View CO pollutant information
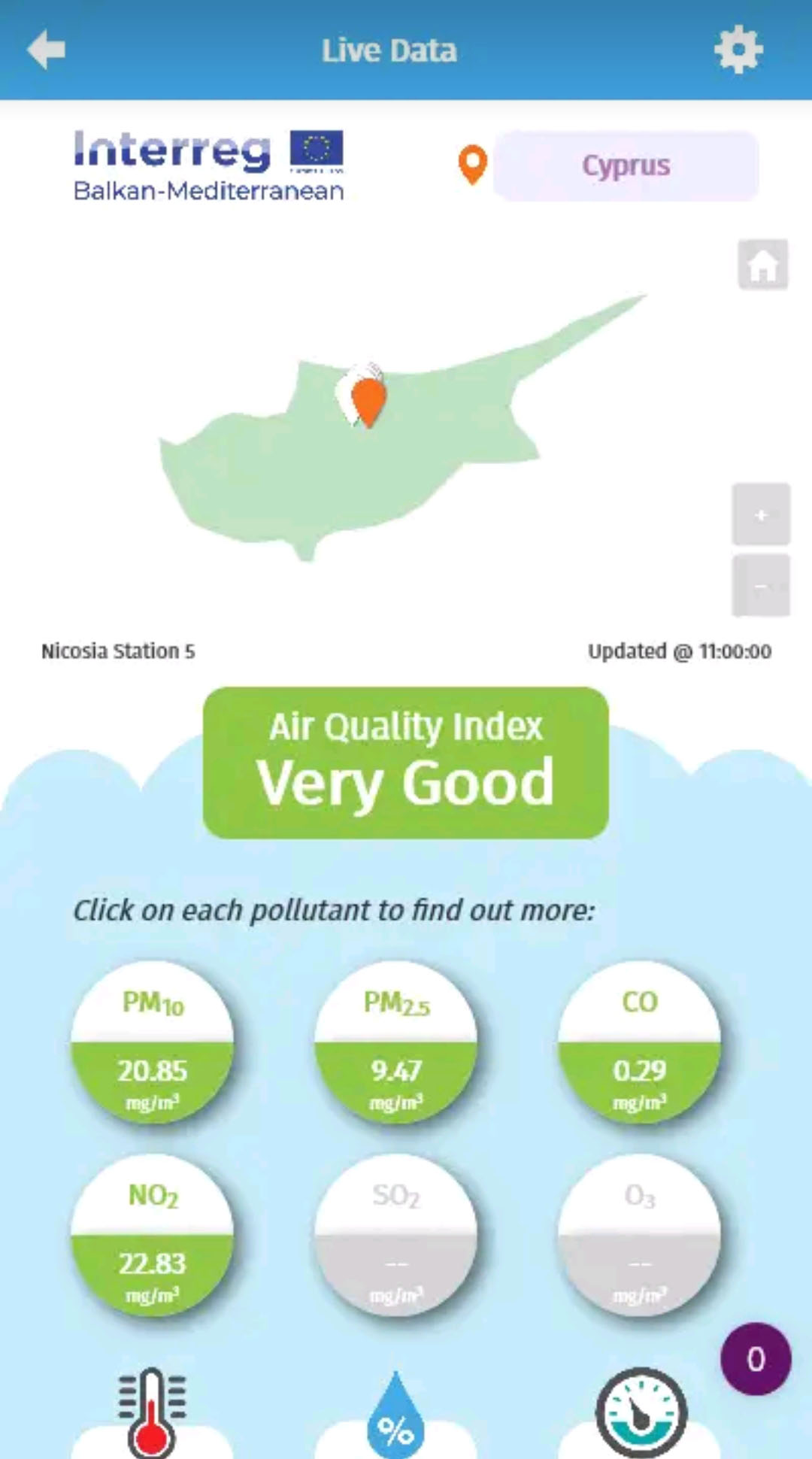The width and height of the screenshot is (812, 1459). coord(639,1042)
